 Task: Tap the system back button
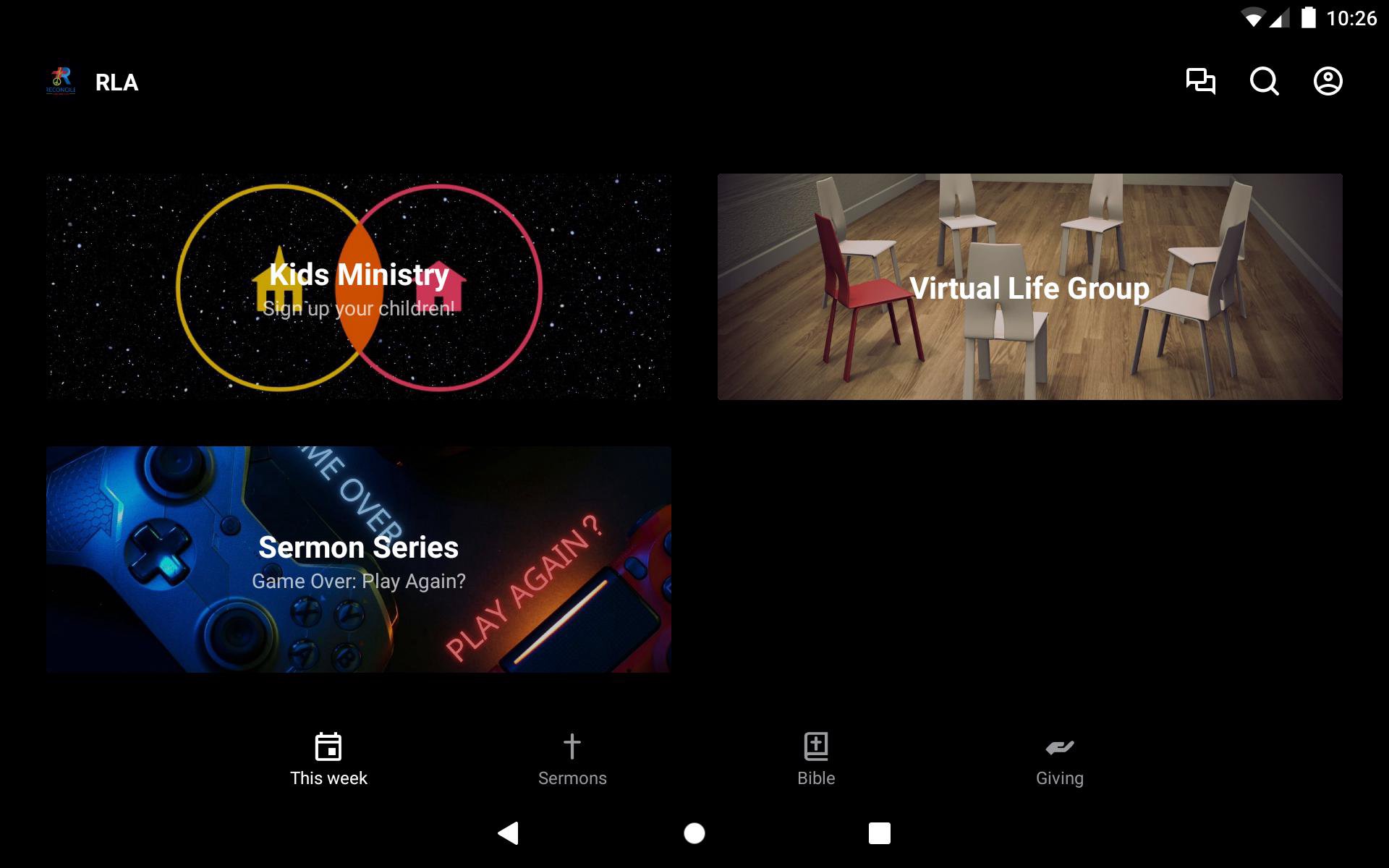tap(509, 833)
